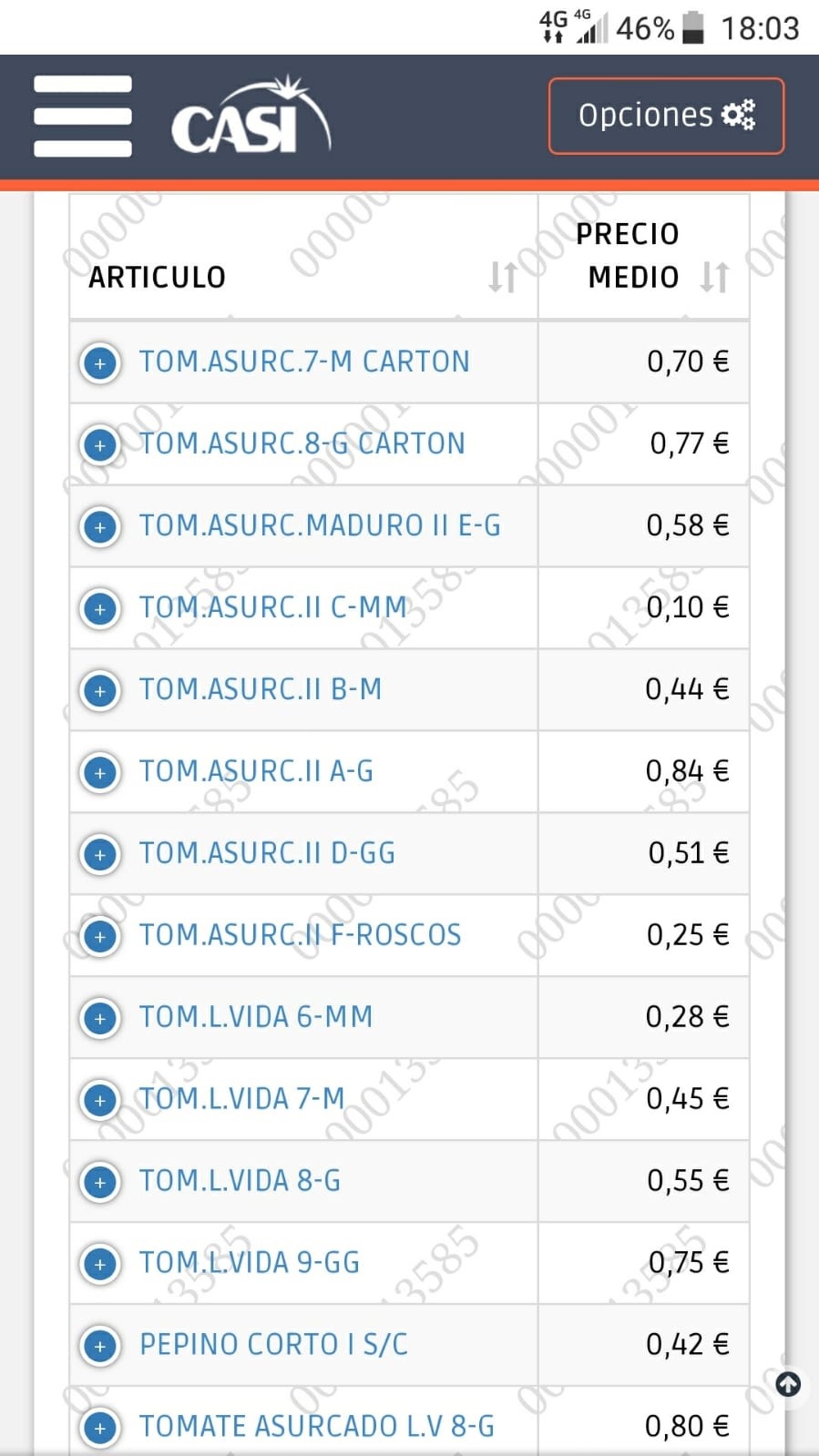The height and width of the screenshot is (1456, 819).
Task: Expand the TOM.L.VIDA 8-G row
Action: click(x=100, y=1182)
